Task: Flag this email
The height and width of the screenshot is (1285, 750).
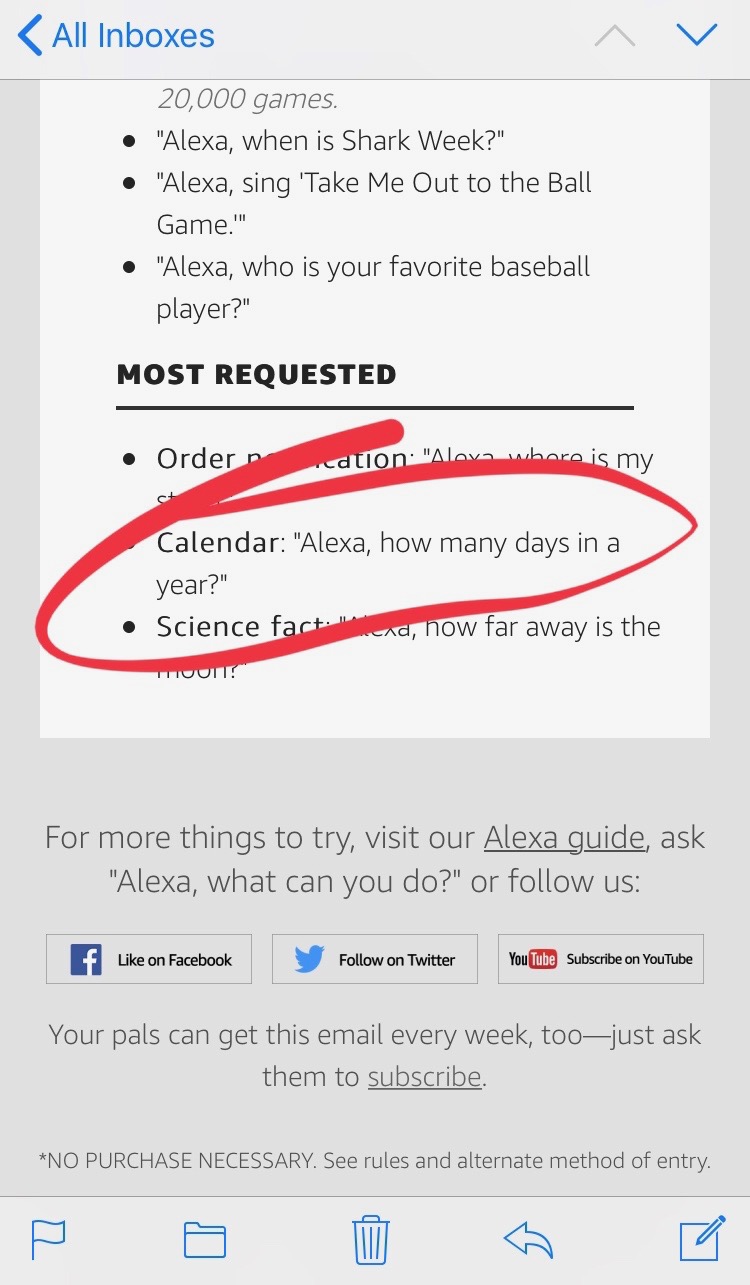Action: point(48,1240)
